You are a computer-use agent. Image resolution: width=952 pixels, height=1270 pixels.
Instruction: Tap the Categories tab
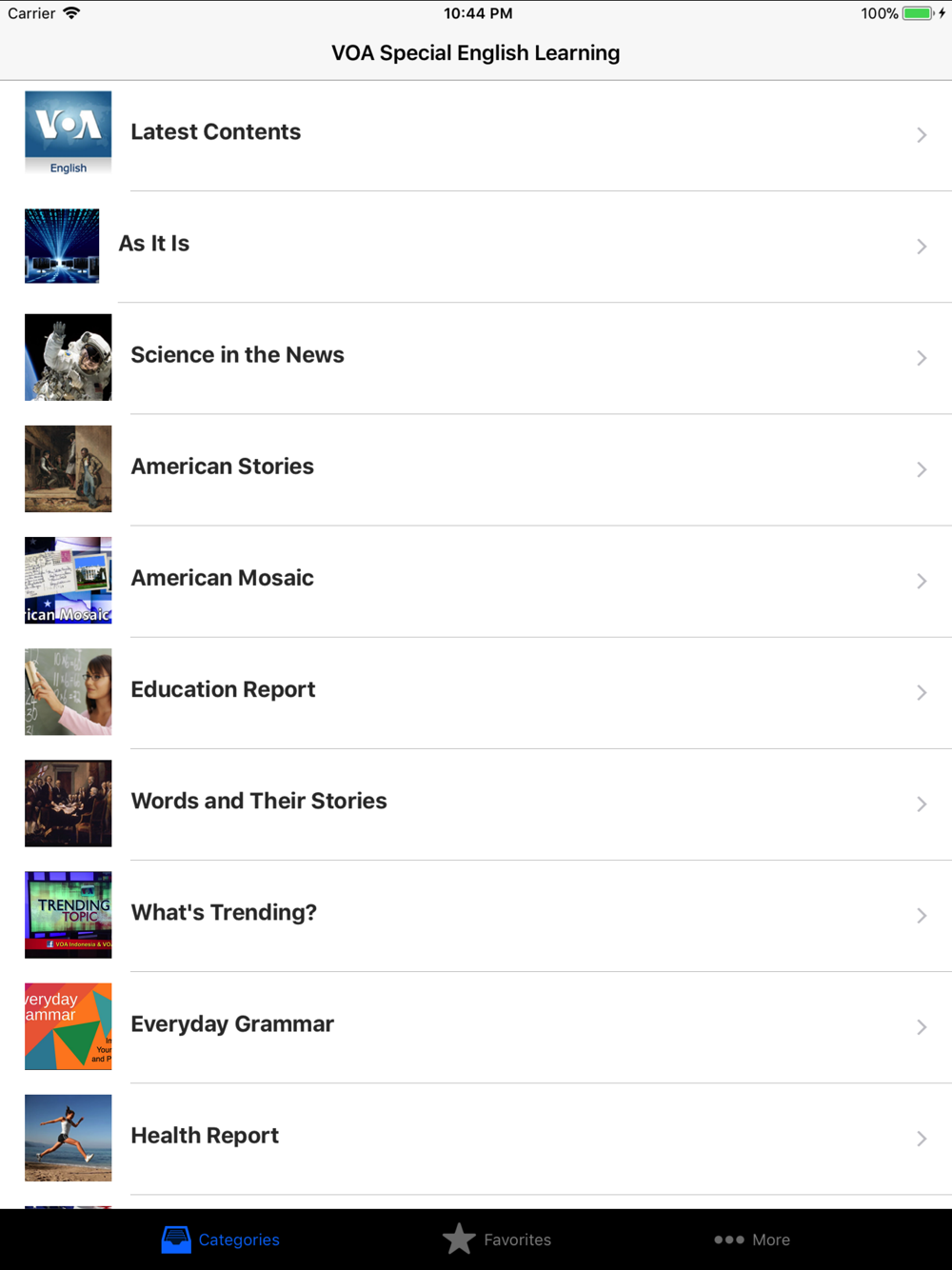[221, 1239]
